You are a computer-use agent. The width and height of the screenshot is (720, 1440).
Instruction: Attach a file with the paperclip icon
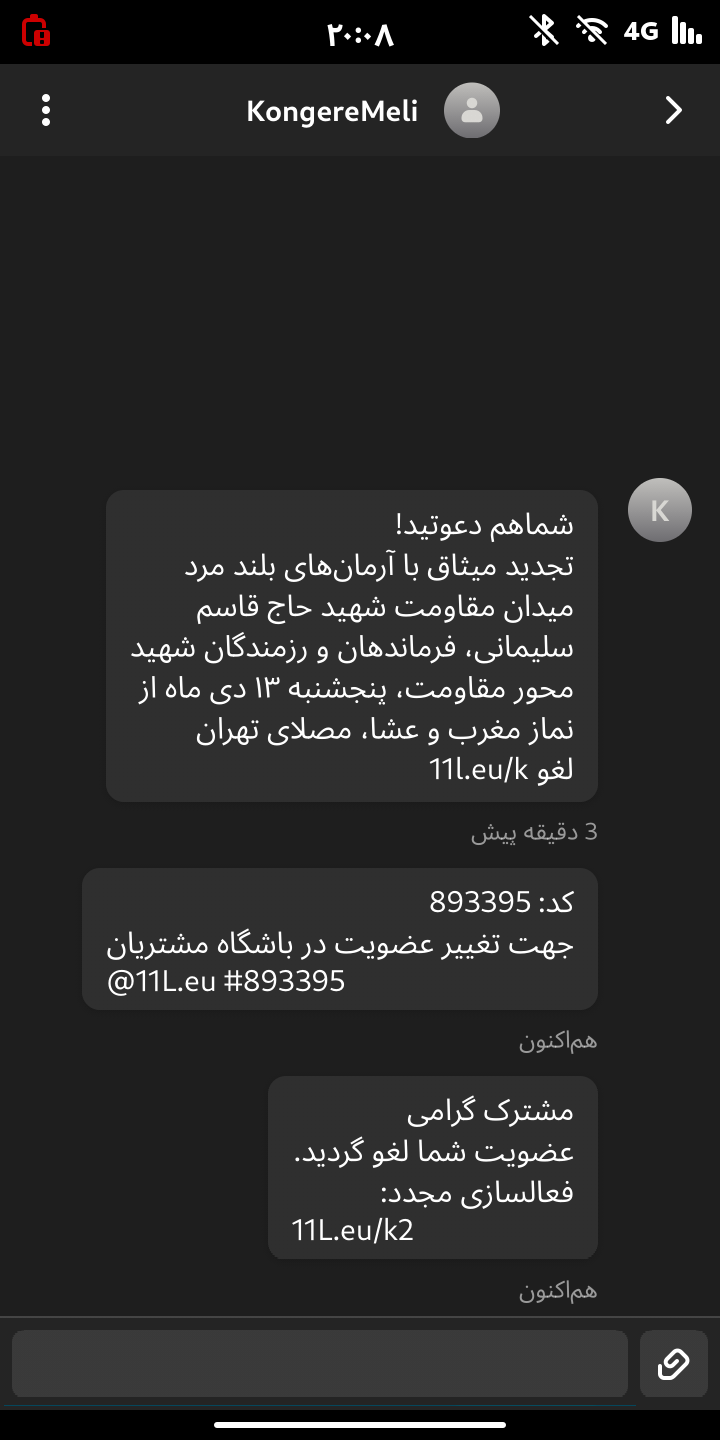pyautogui.click(x=674, y=1363)
